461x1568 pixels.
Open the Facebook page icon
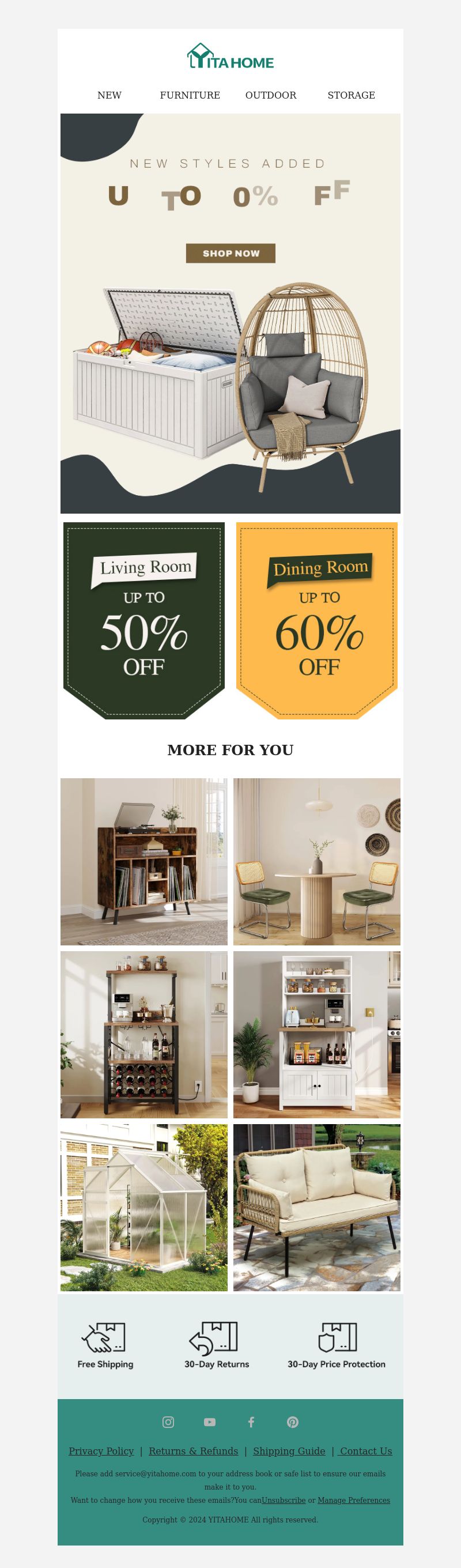tap(251, 1422)
